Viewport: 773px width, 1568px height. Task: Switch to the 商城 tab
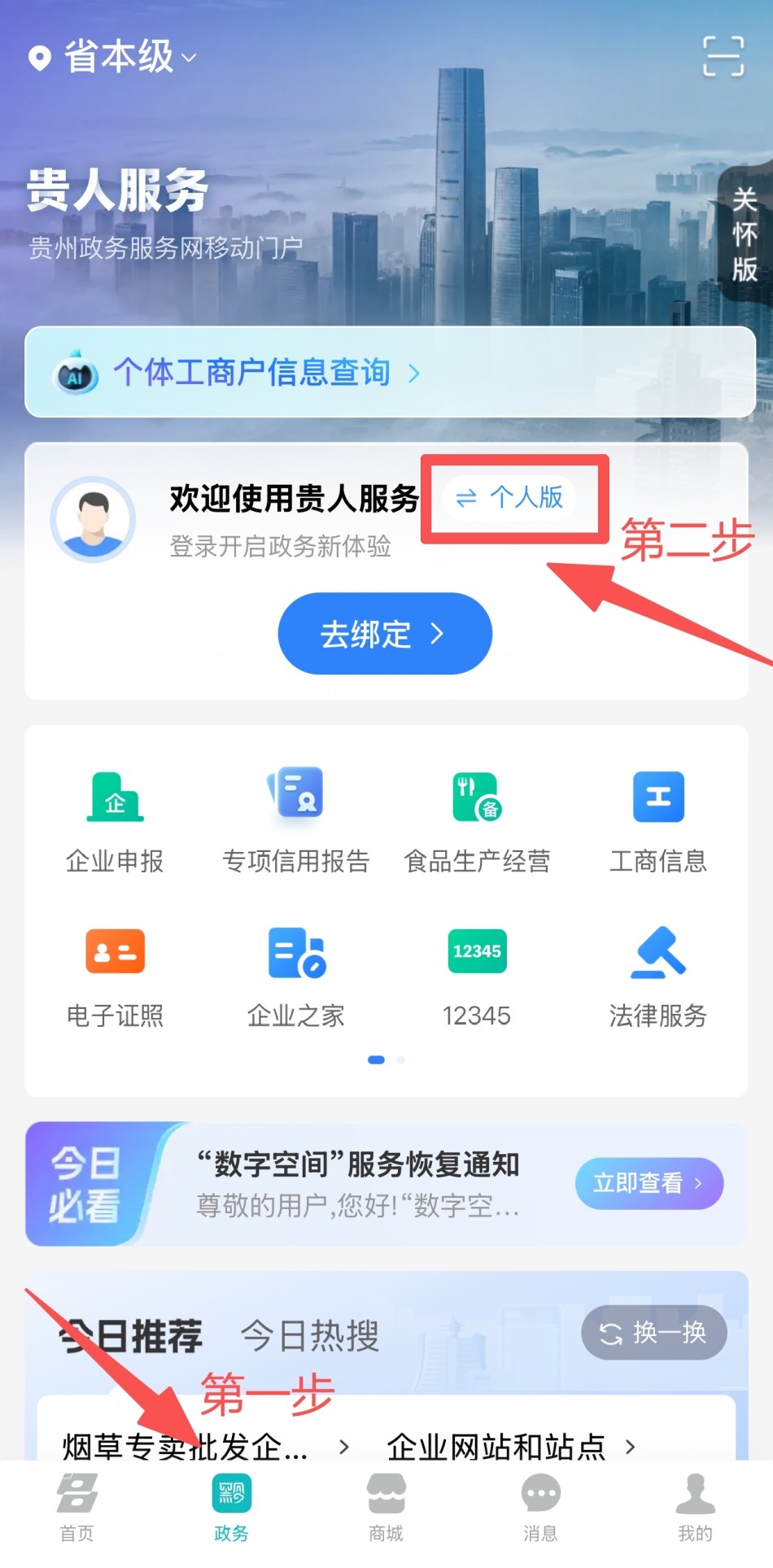point(386,1507)
